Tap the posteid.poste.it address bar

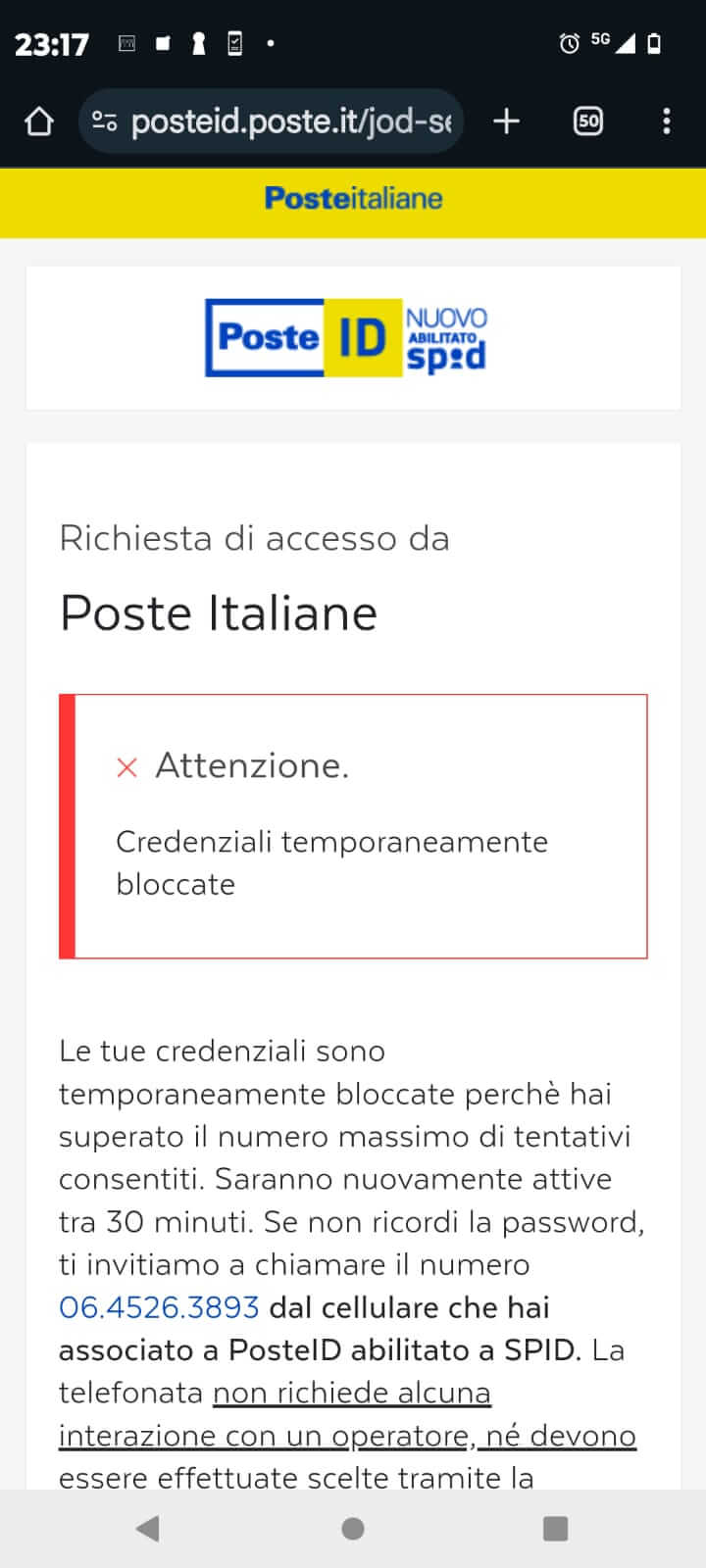[x=291, y=122]
